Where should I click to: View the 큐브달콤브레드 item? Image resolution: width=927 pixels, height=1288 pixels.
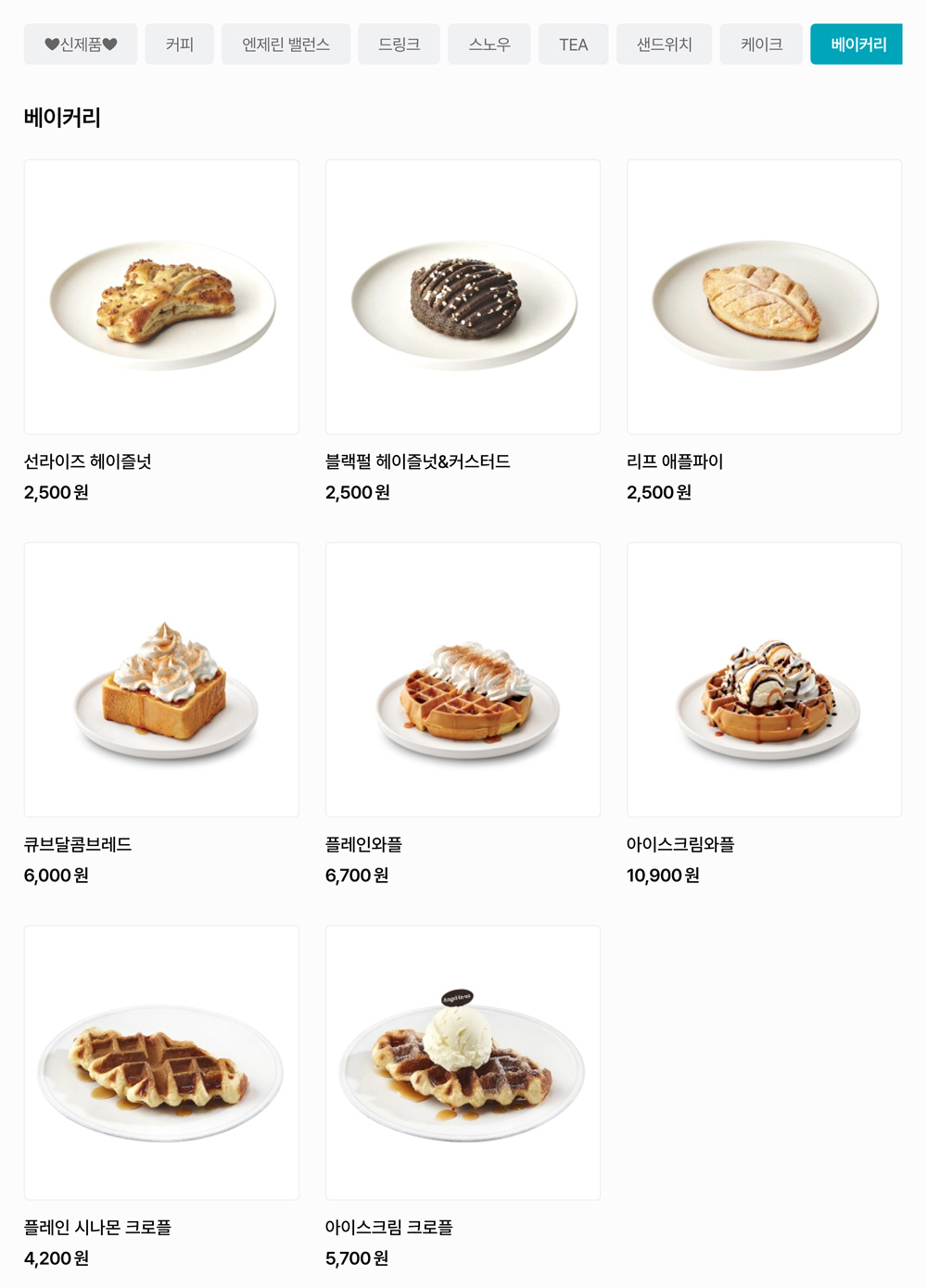(x=161, y=679)
